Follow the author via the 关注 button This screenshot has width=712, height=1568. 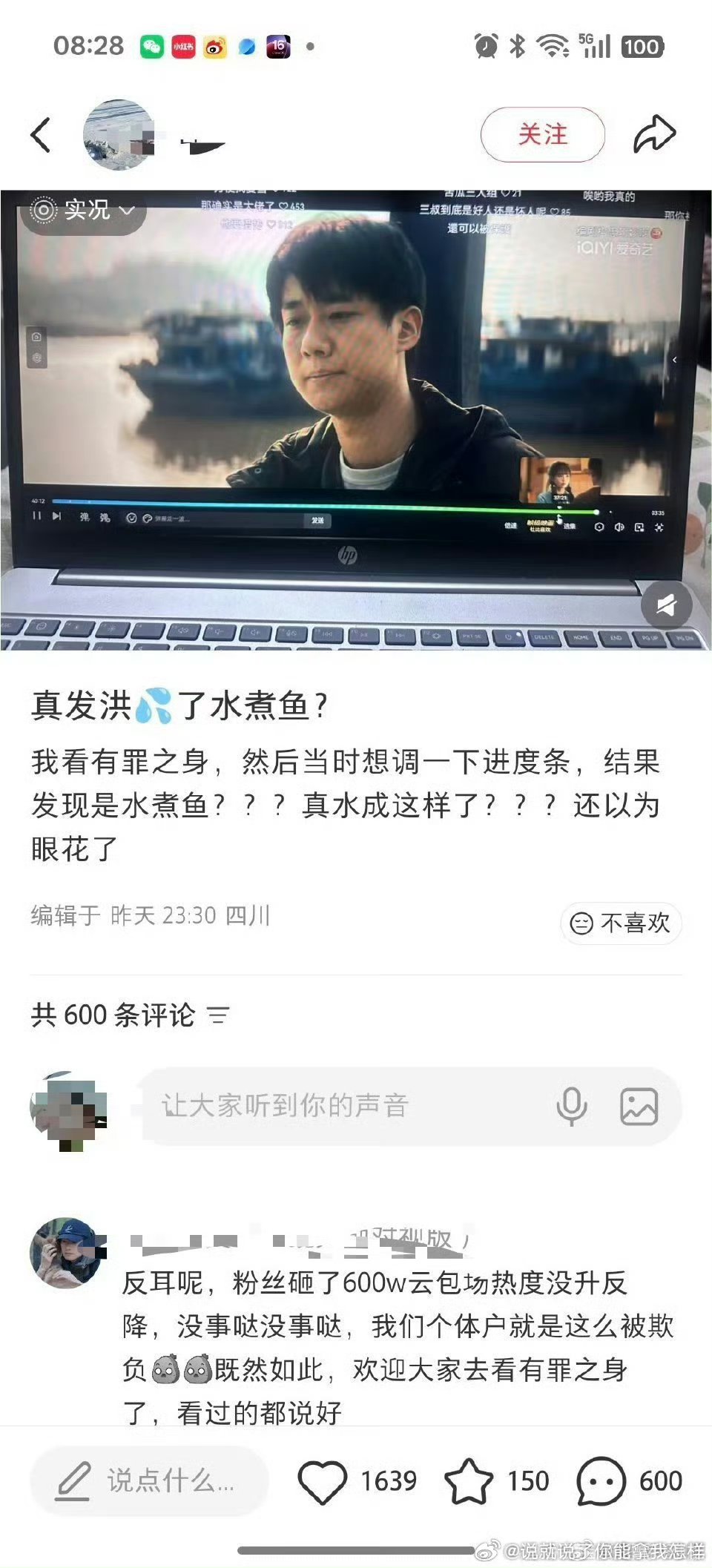542,134
